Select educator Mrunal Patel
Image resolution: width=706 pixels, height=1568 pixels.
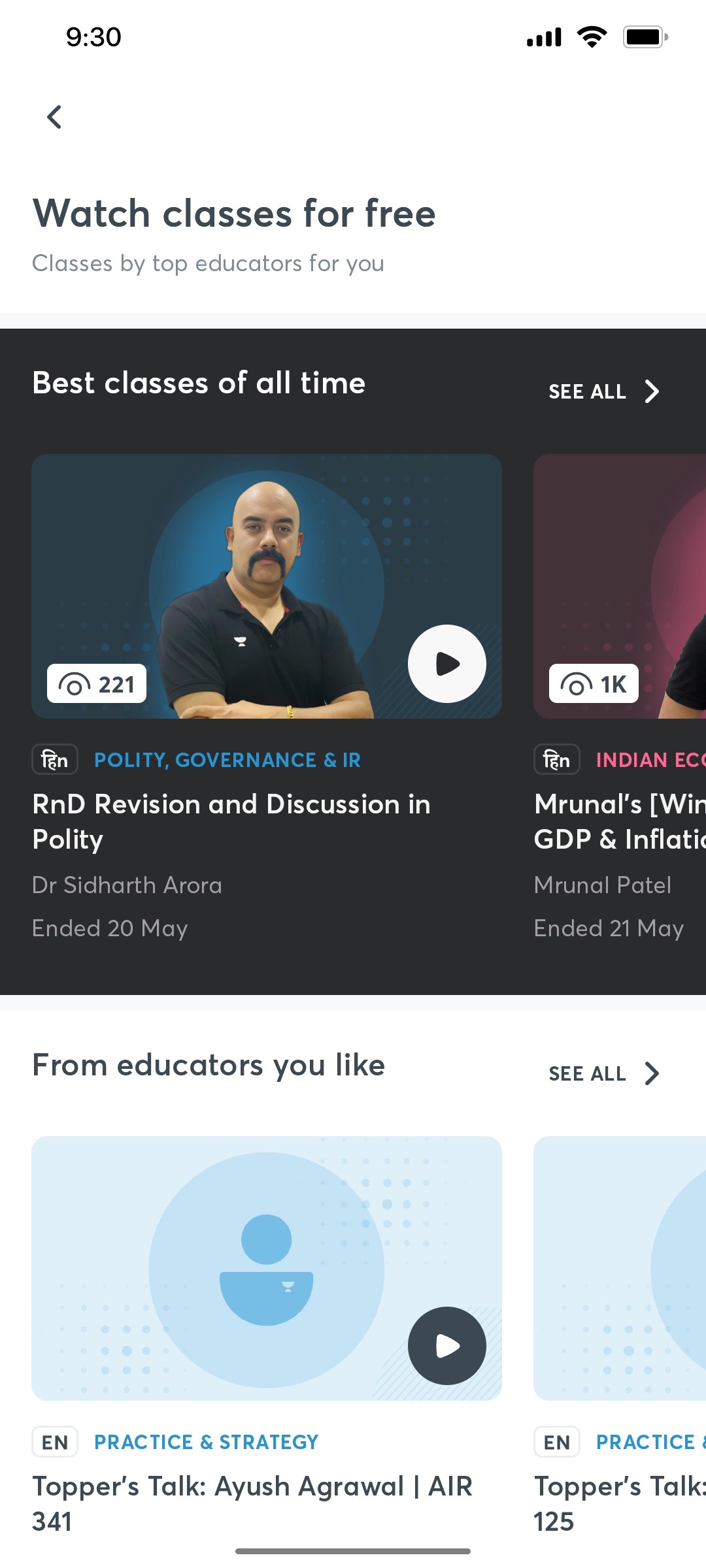click(x=603, y=885)
